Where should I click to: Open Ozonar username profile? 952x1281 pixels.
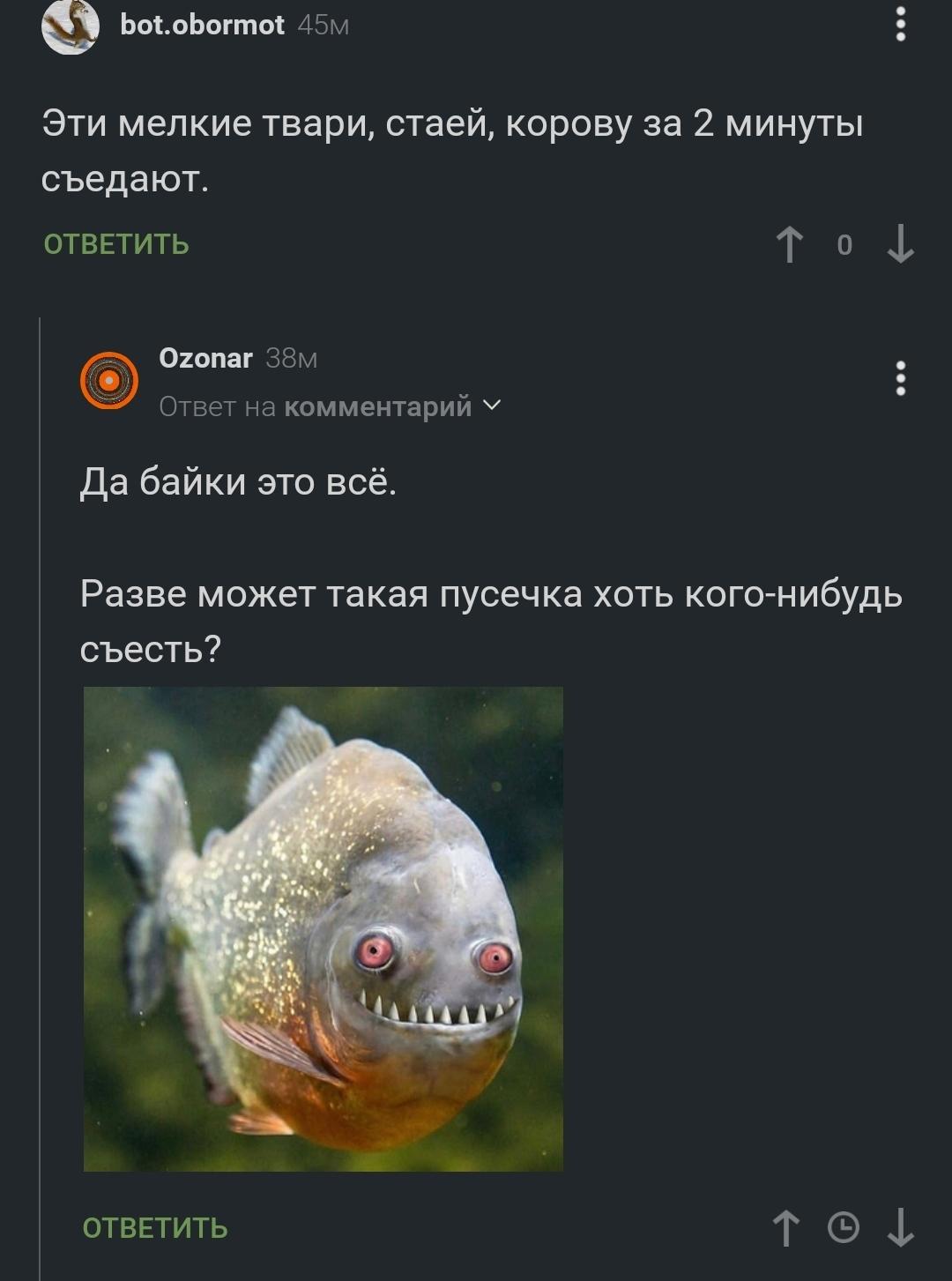(x=205, y=358)
